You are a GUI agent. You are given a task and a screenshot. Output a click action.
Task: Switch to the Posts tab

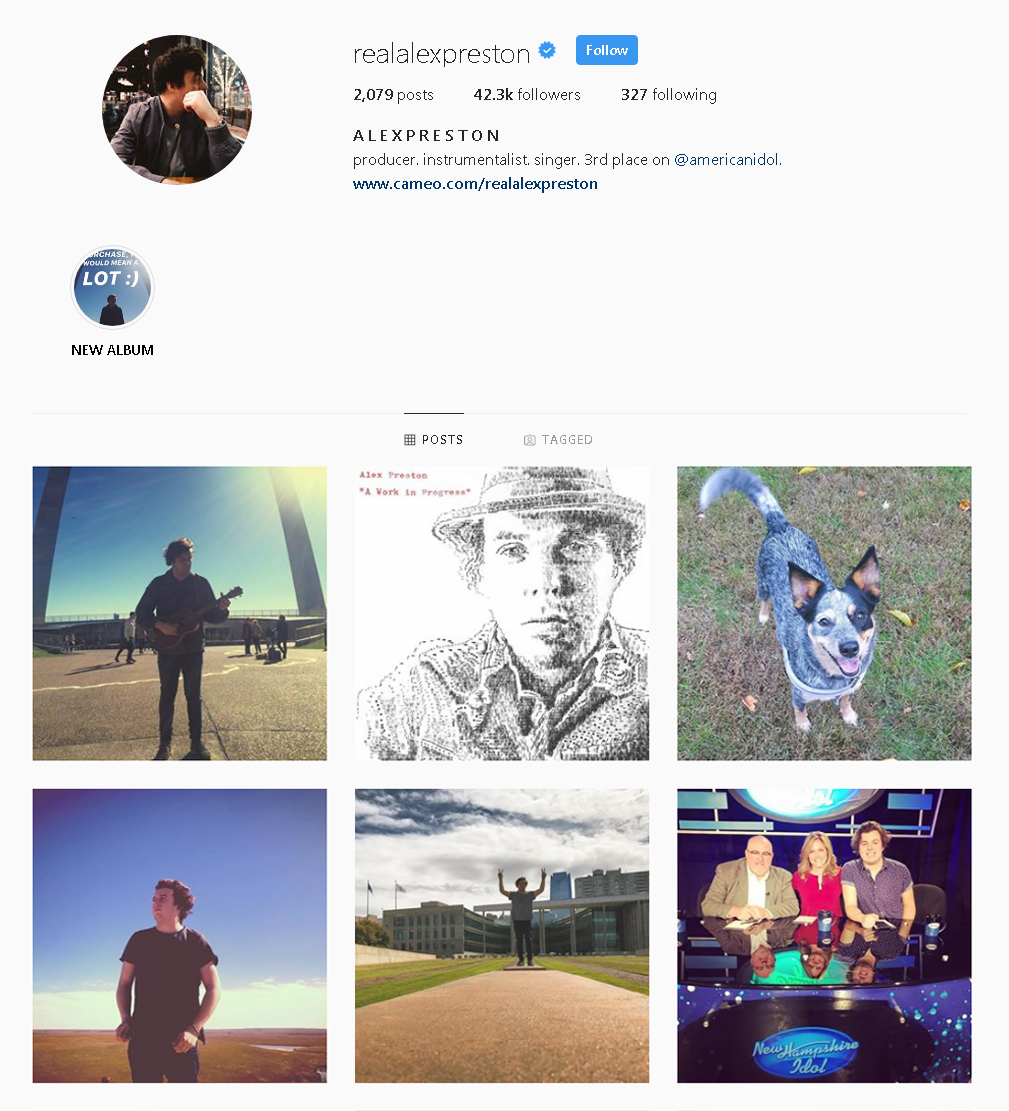434,440
